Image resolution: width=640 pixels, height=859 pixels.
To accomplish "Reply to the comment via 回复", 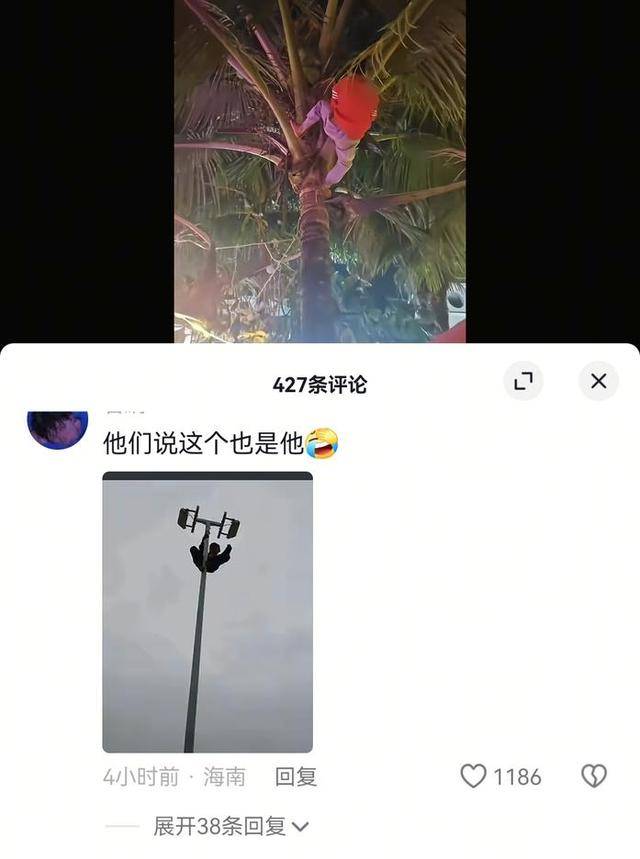I will [296, 777].
